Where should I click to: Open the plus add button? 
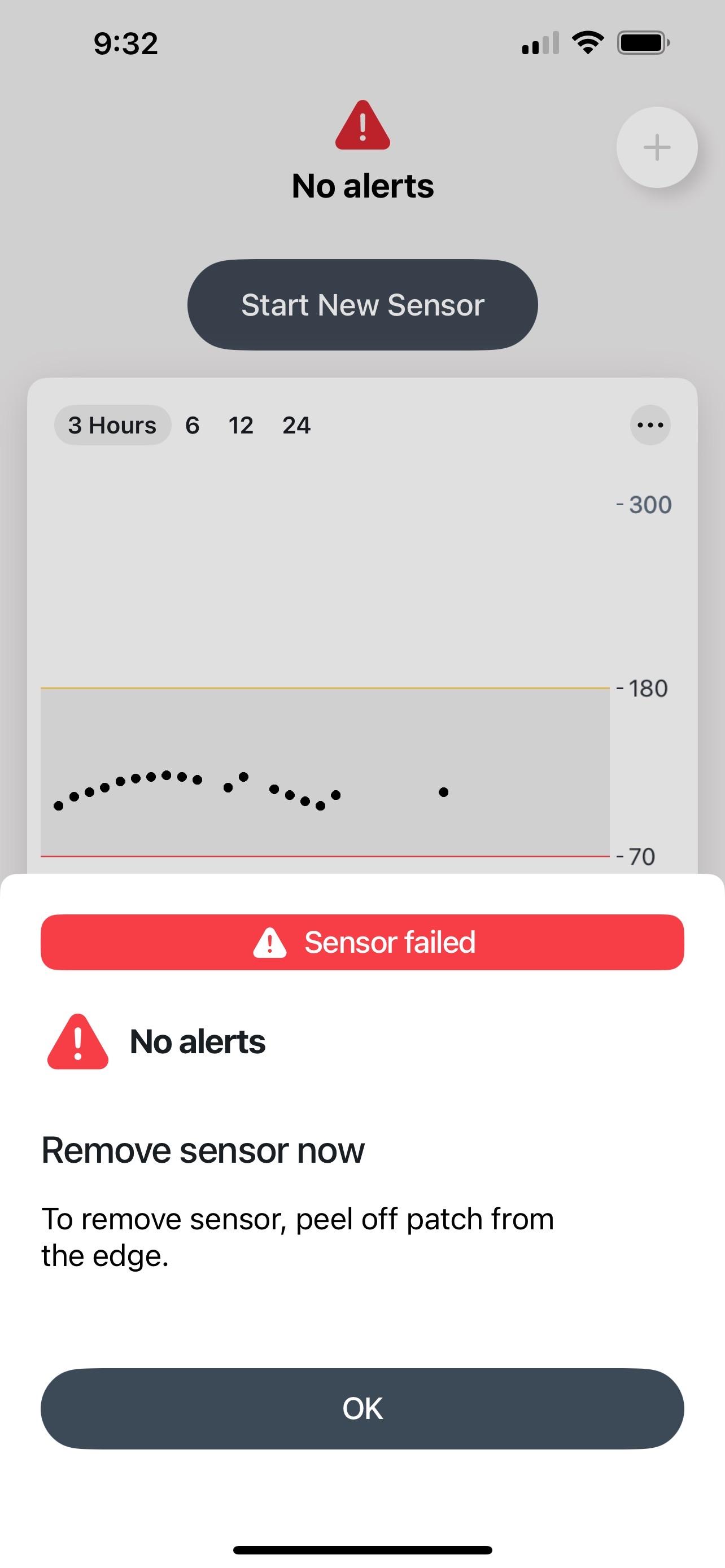point(657,147)
